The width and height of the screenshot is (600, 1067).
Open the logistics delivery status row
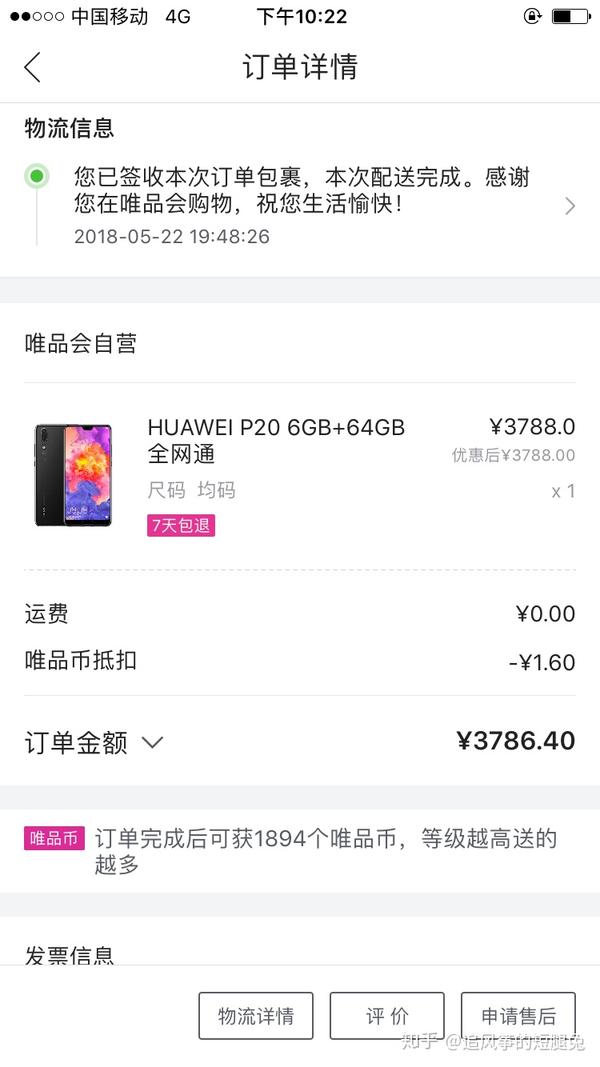pyautogui.click(x=300, y=206)
